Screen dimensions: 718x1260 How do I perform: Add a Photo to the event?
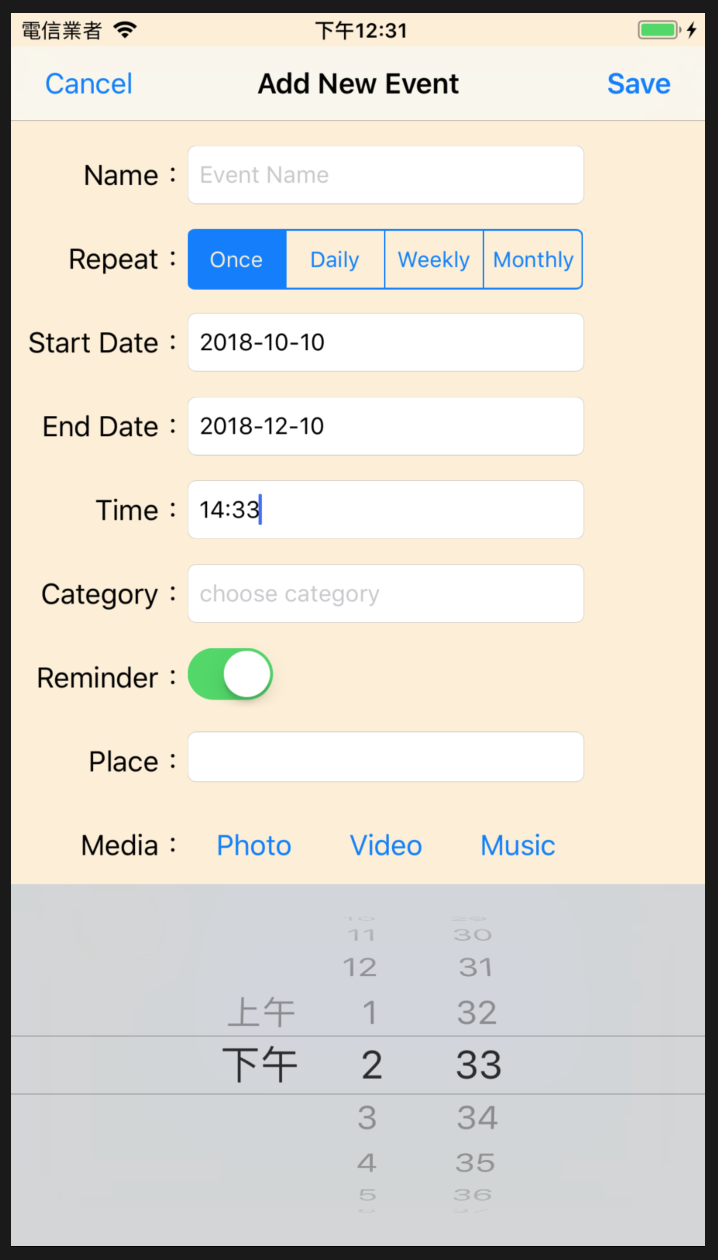tap(254, 846)
